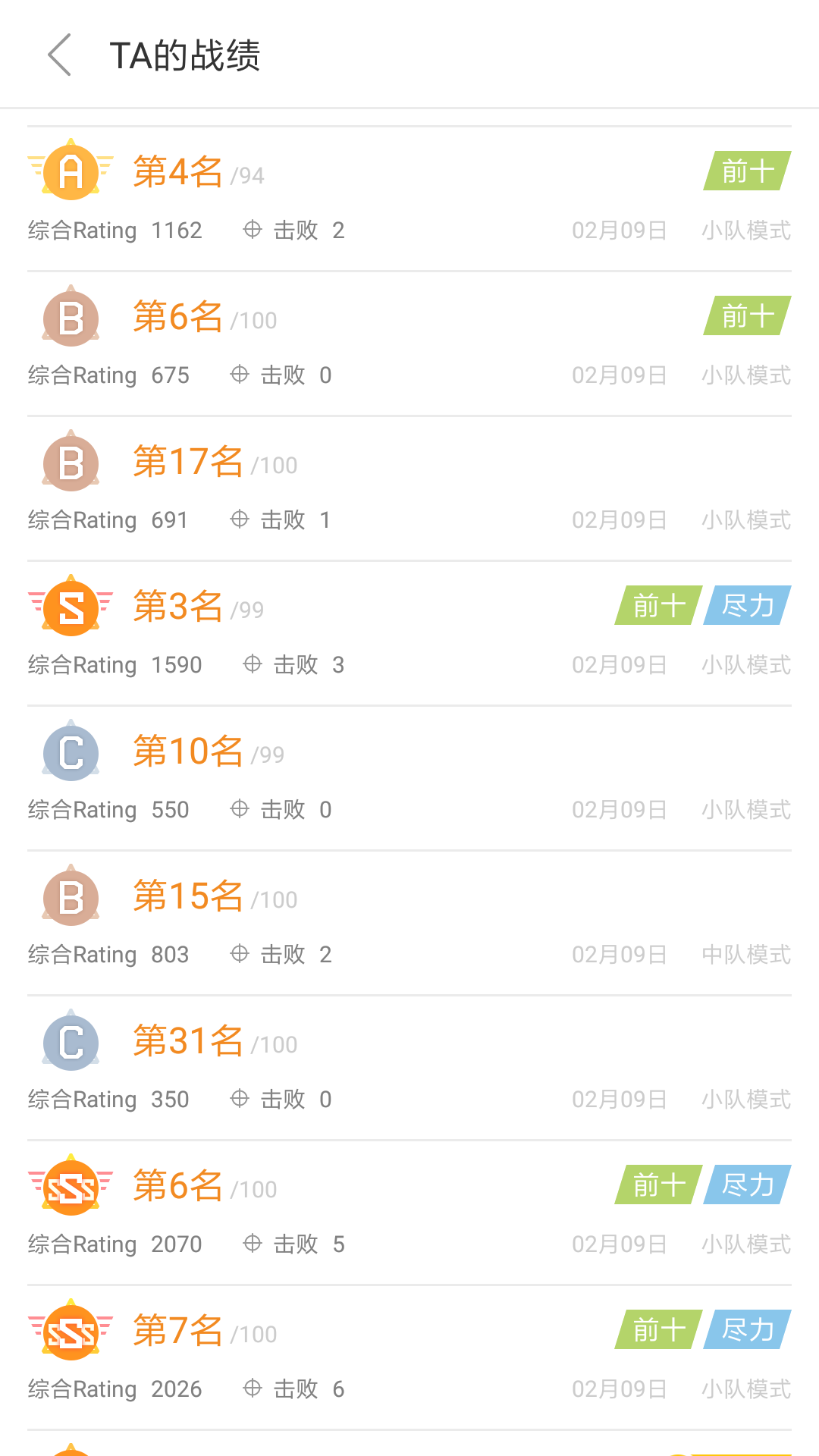Open the 第15名 中队模式 match
The width and height of the screenshot is (819, 1456).
coord(409,923)
